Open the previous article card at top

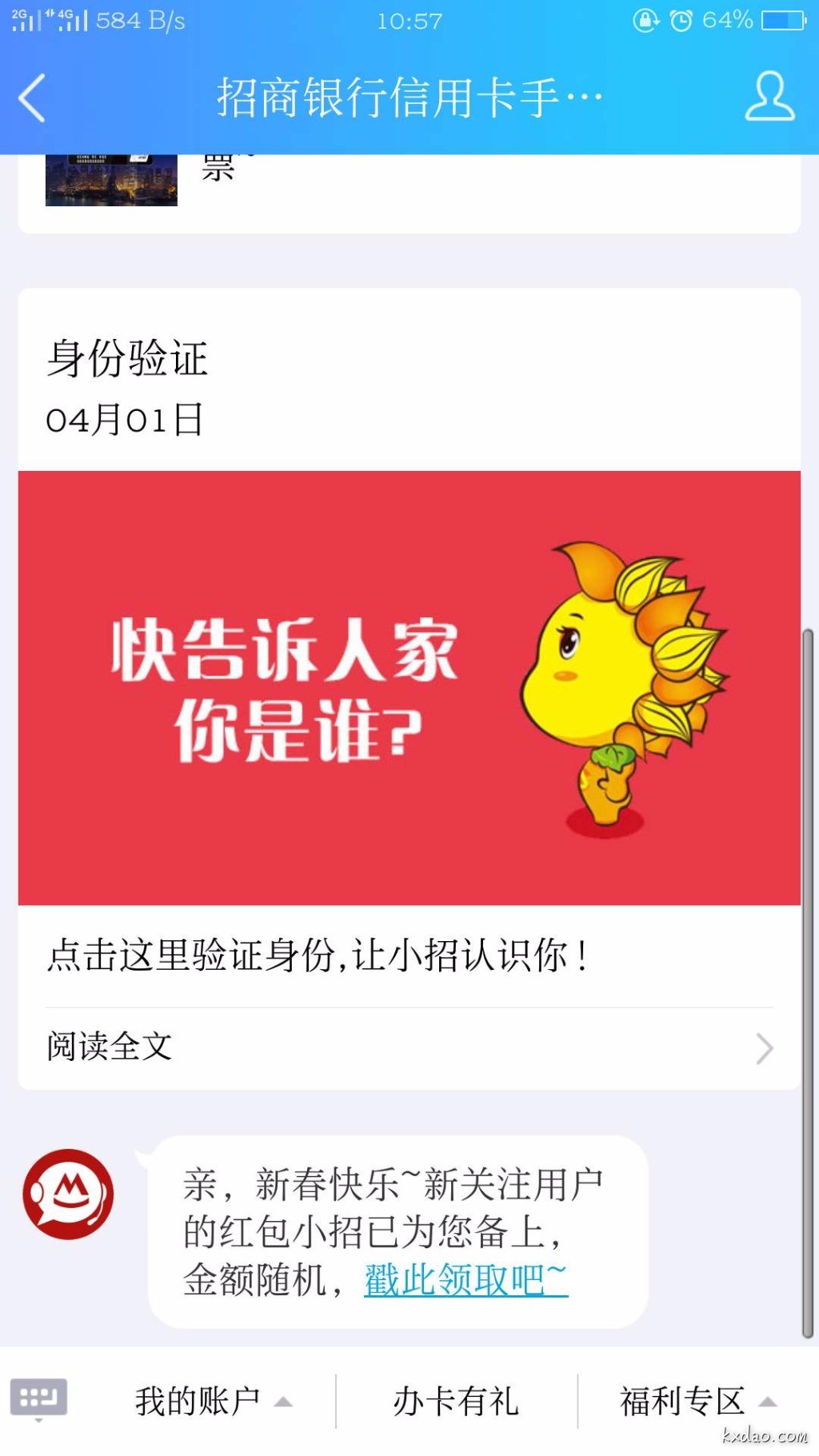click(x=409, y=188)
